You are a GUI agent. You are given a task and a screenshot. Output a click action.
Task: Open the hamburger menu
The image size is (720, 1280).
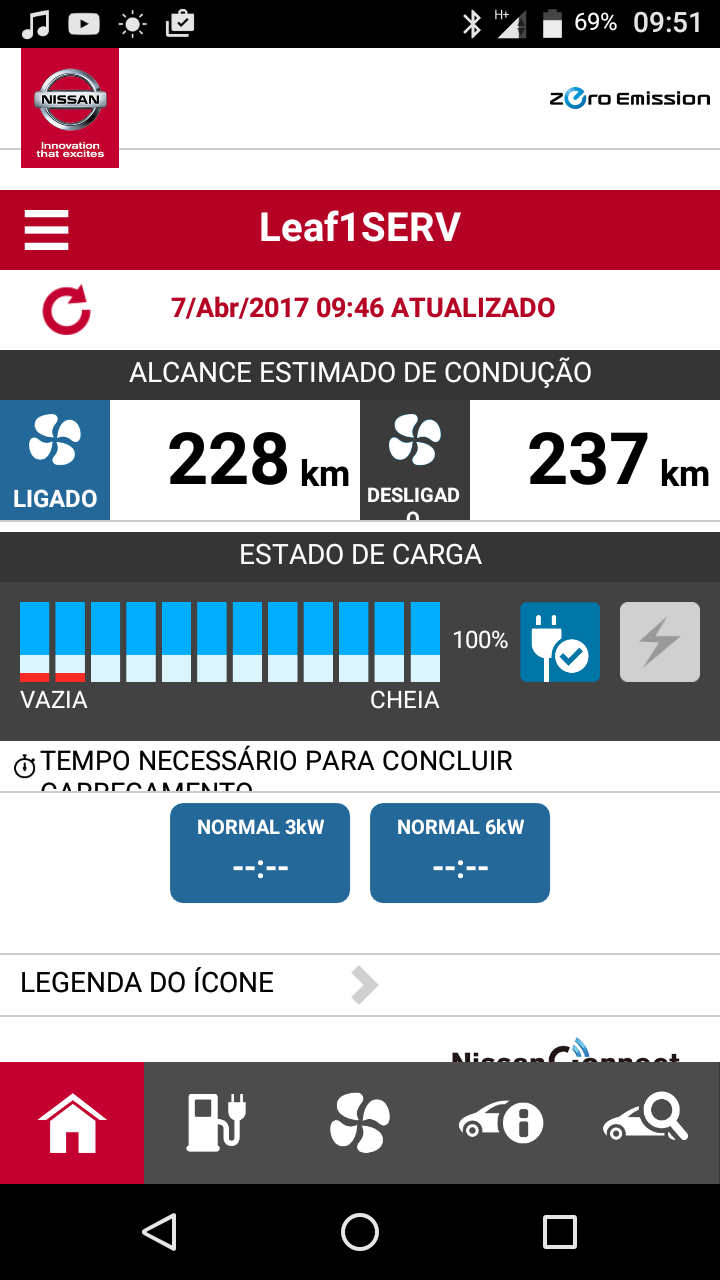coord(47,229)
